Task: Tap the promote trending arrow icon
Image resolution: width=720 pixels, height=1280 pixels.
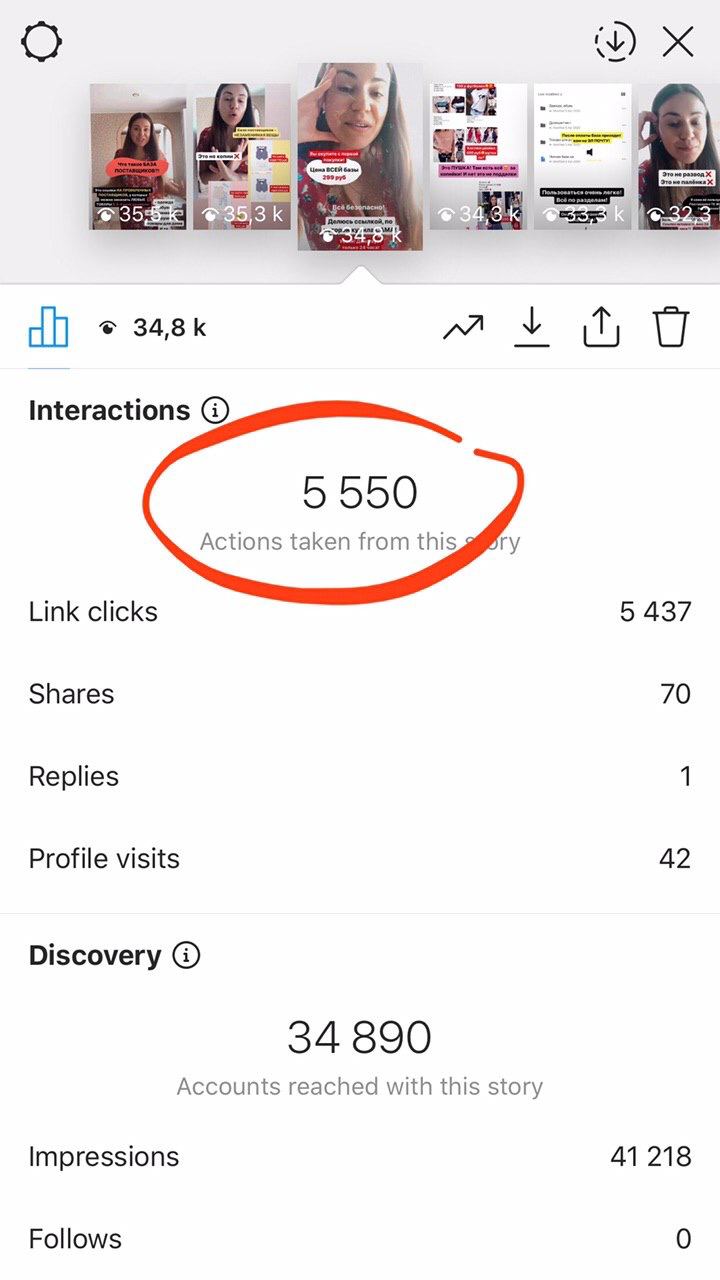Action: point(463,327)
